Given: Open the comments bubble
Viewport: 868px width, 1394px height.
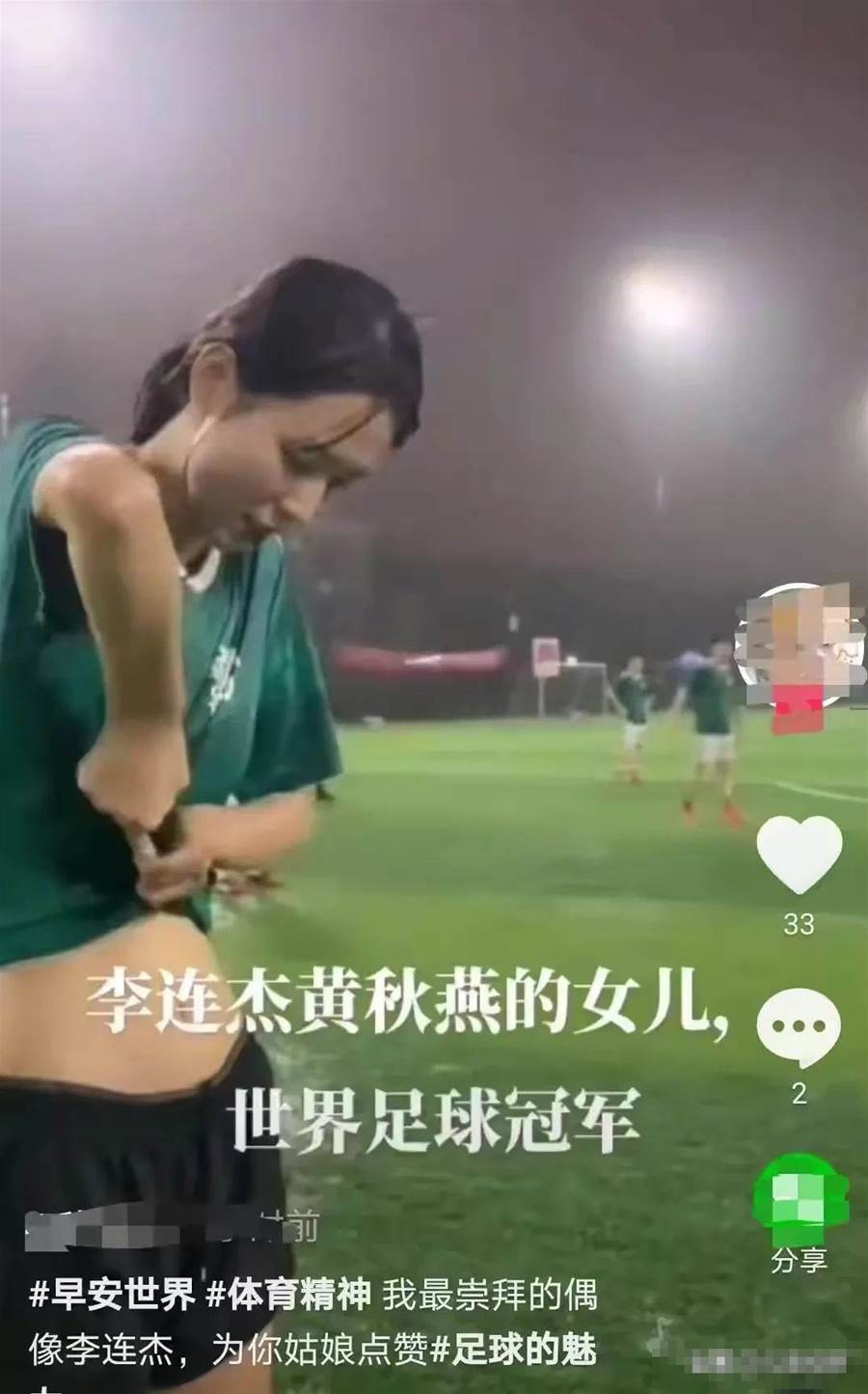Looking at the screenshot, I should (798, 1026).
